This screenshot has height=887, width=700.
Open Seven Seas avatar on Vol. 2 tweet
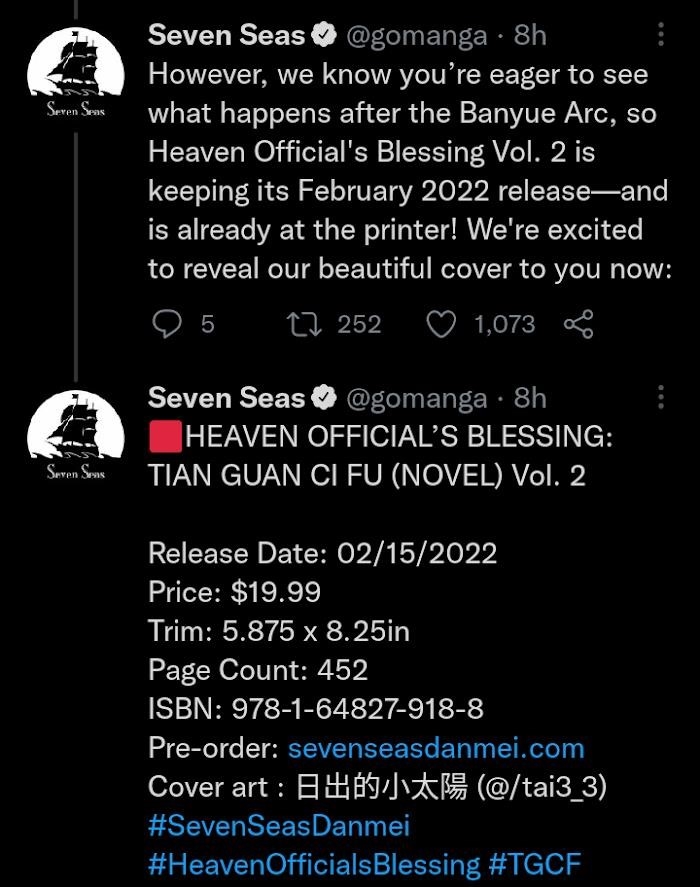[x=76, y=436]
